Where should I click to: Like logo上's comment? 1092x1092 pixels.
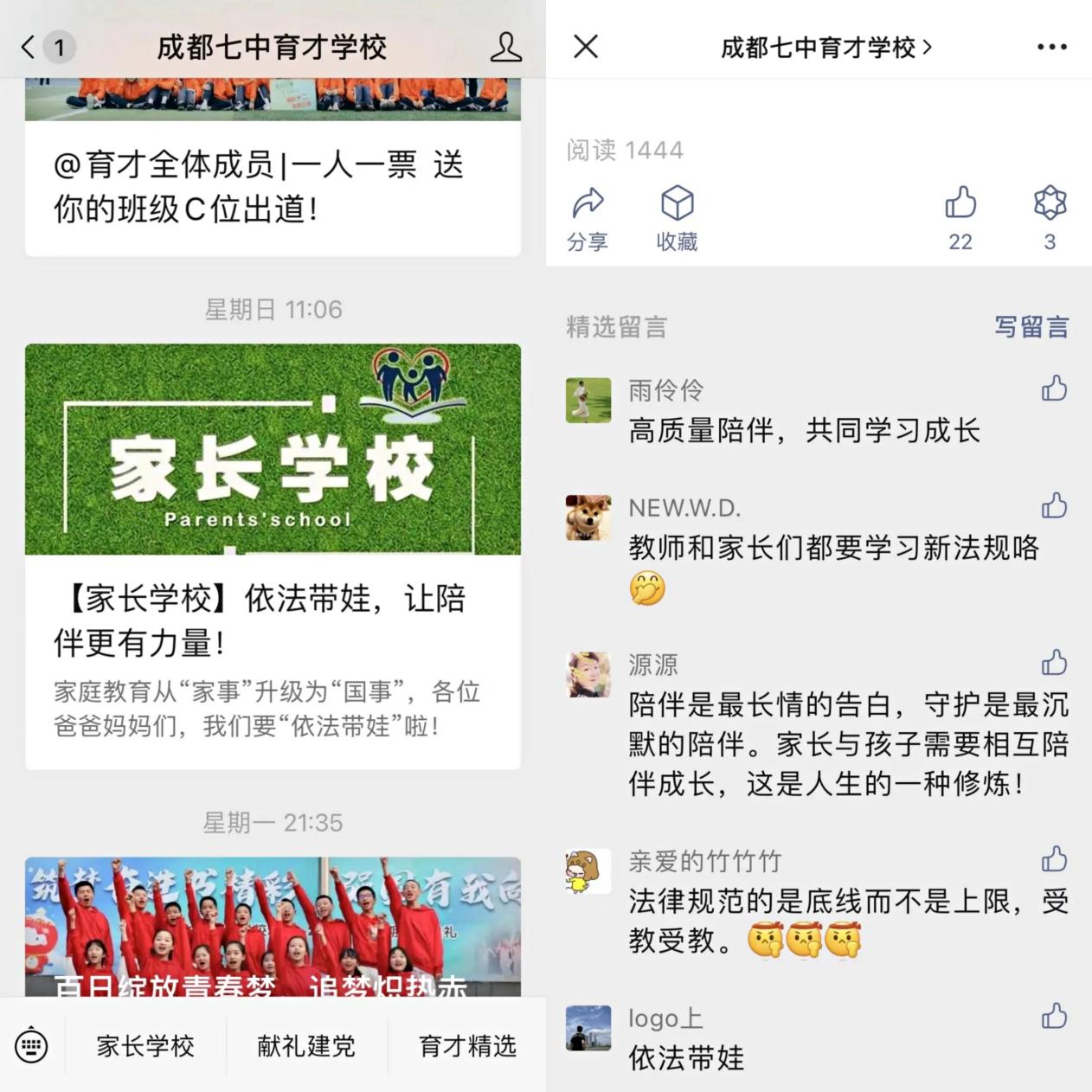[x=1054, y=1017]
